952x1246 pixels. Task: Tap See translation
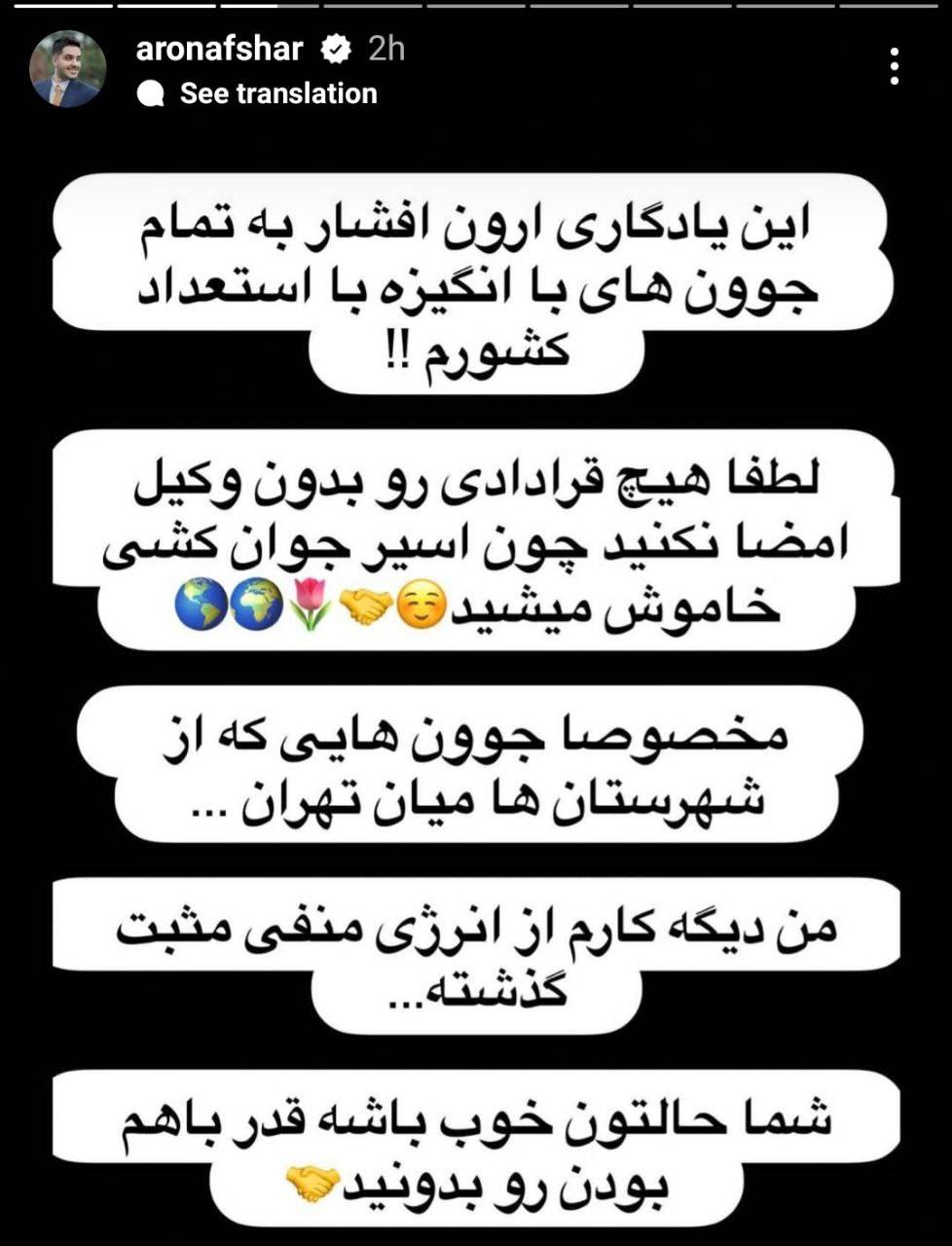click(x=277, y=93)
